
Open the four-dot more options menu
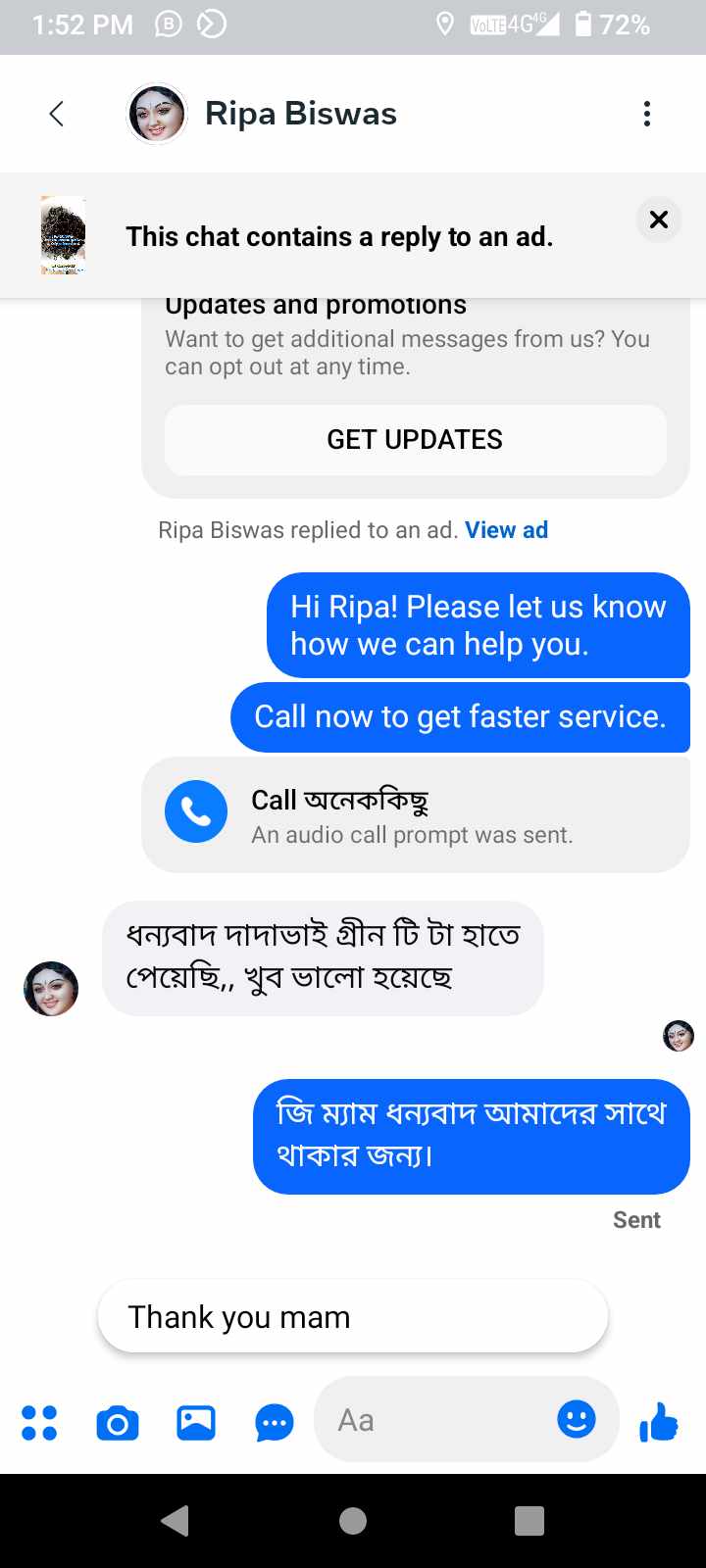point(39,1423)
